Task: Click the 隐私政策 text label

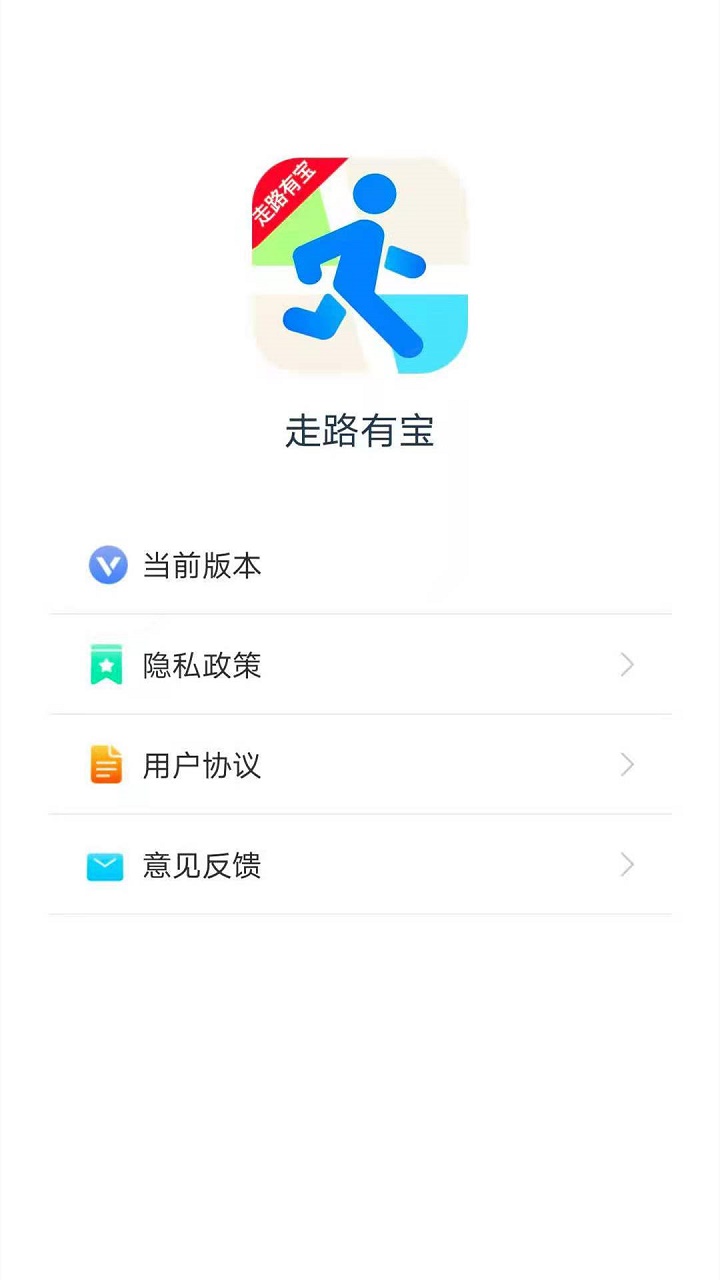Action: pos(200,664)
